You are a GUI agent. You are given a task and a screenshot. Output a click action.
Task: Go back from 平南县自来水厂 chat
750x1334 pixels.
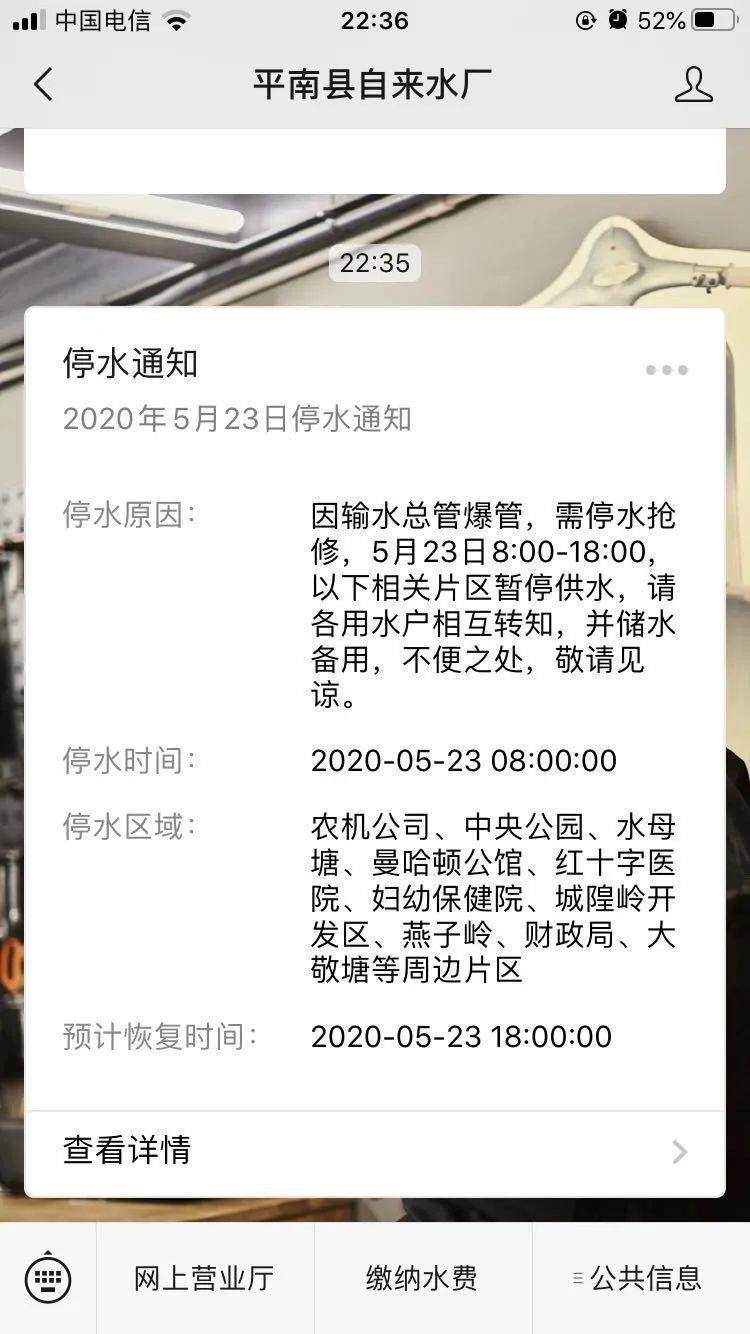pyautogui.click(x=43, y=85)
